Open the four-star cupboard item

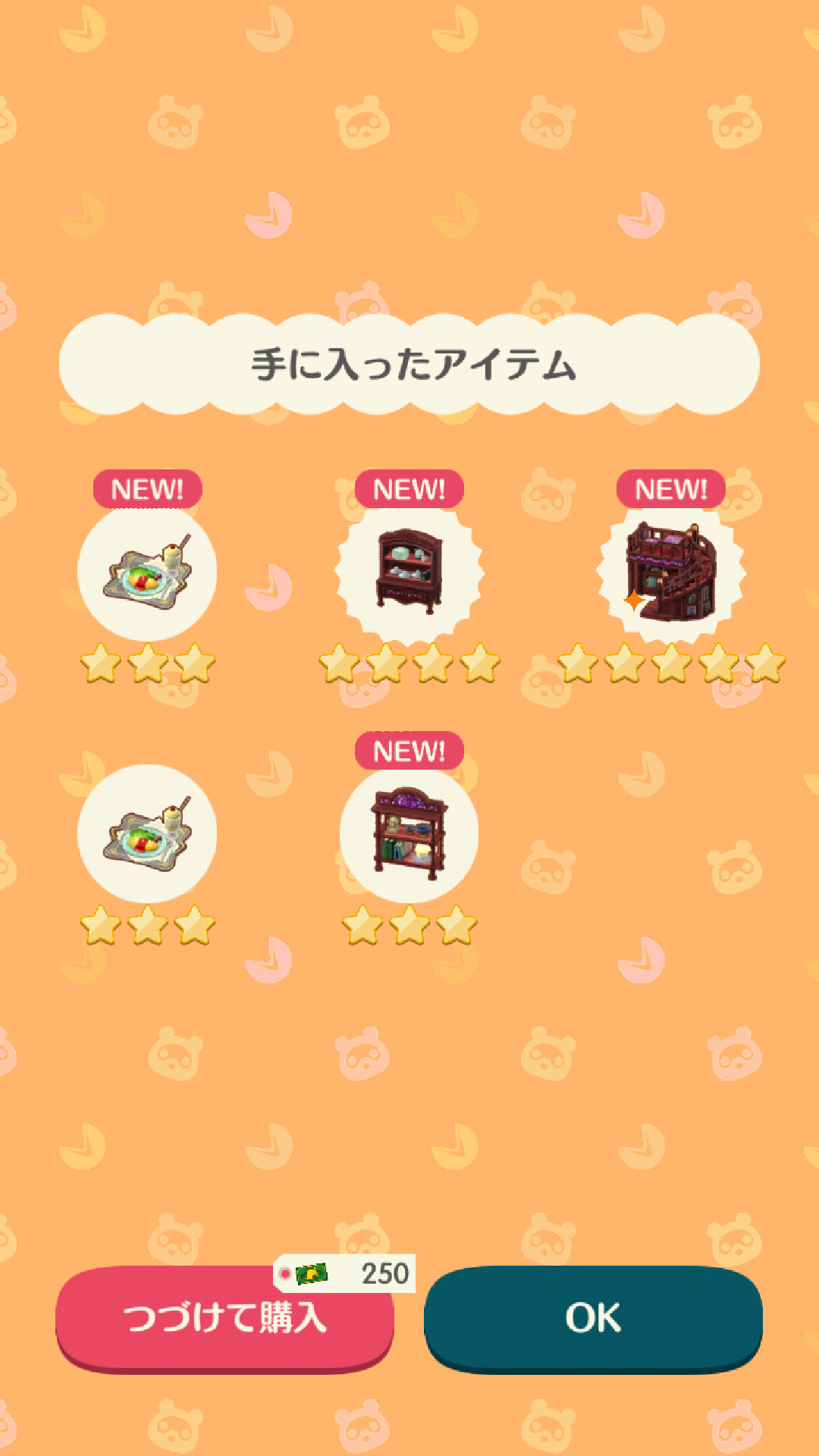[409, 571]
